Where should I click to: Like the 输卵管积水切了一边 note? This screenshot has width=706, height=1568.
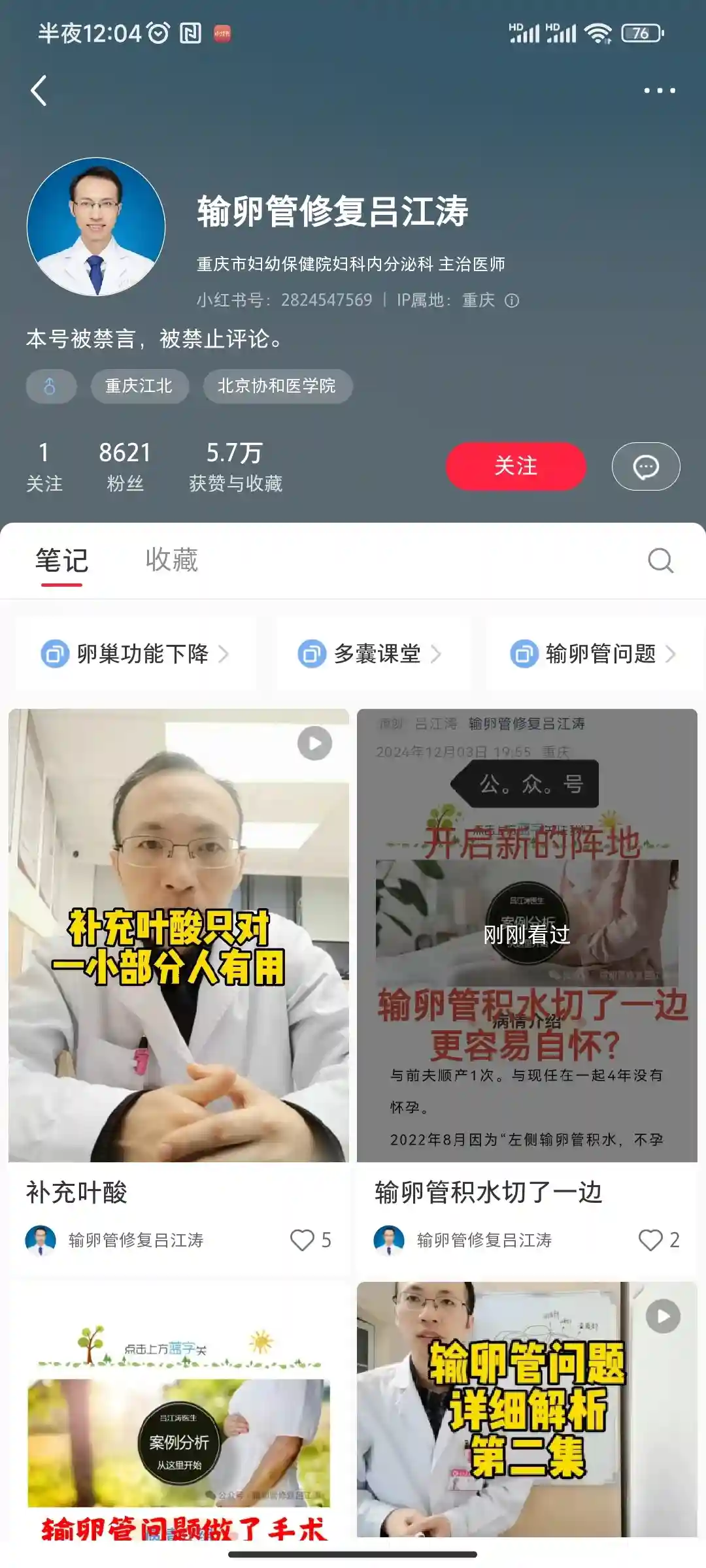point(650,1239)
